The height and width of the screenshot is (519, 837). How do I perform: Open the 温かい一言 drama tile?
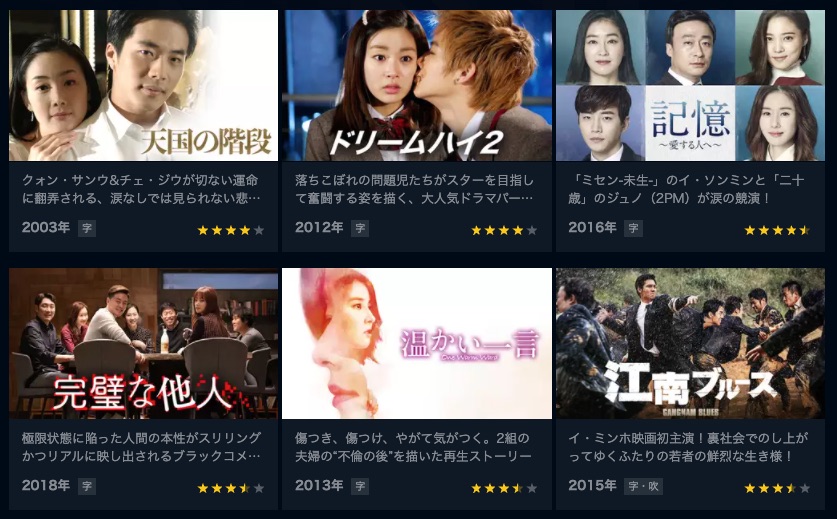pyautogui.click(x=417, y=343)
